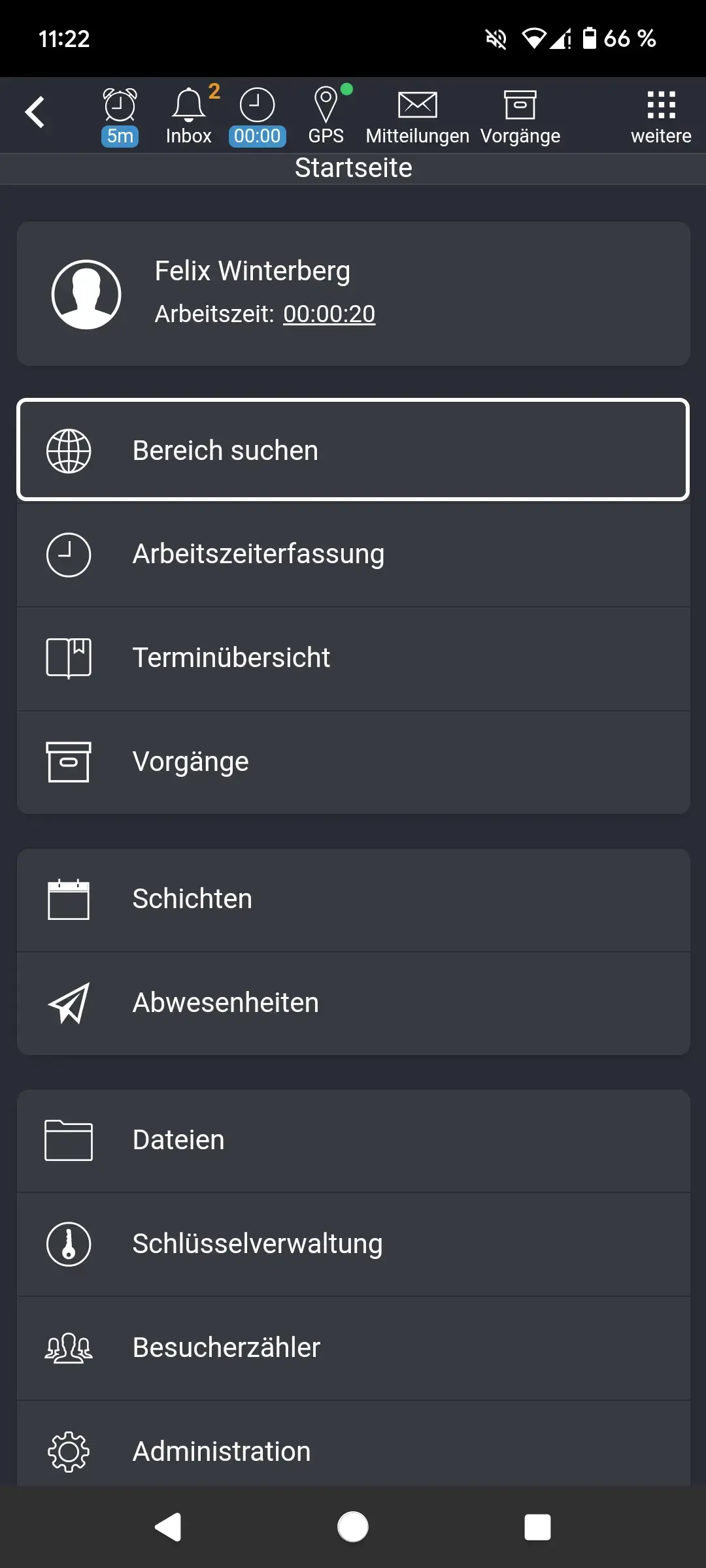Expand Bereich suchen selection
The height and width of the screenshot is (1568, 706).
353,449
